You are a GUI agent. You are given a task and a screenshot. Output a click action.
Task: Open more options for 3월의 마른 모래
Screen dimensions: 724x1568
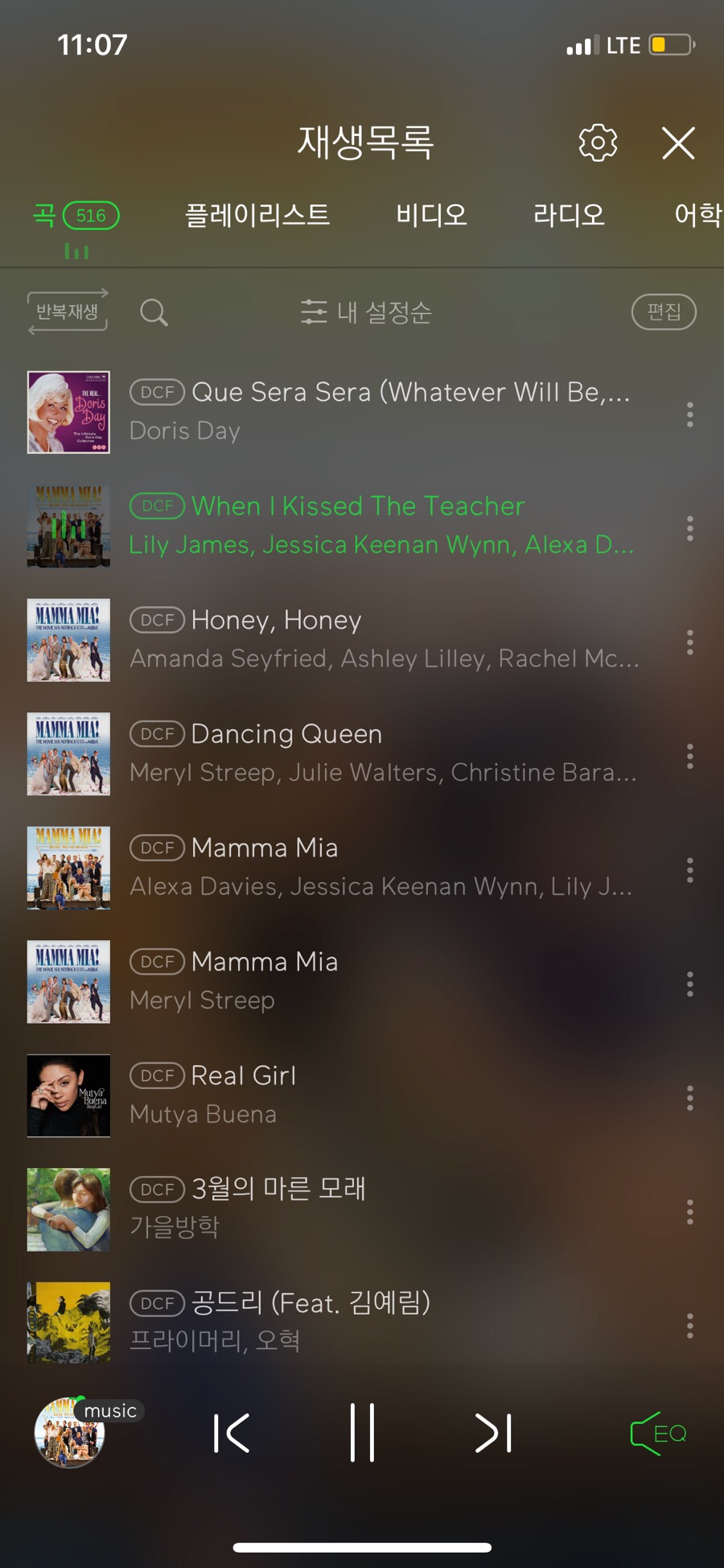tap(689, 1211)
